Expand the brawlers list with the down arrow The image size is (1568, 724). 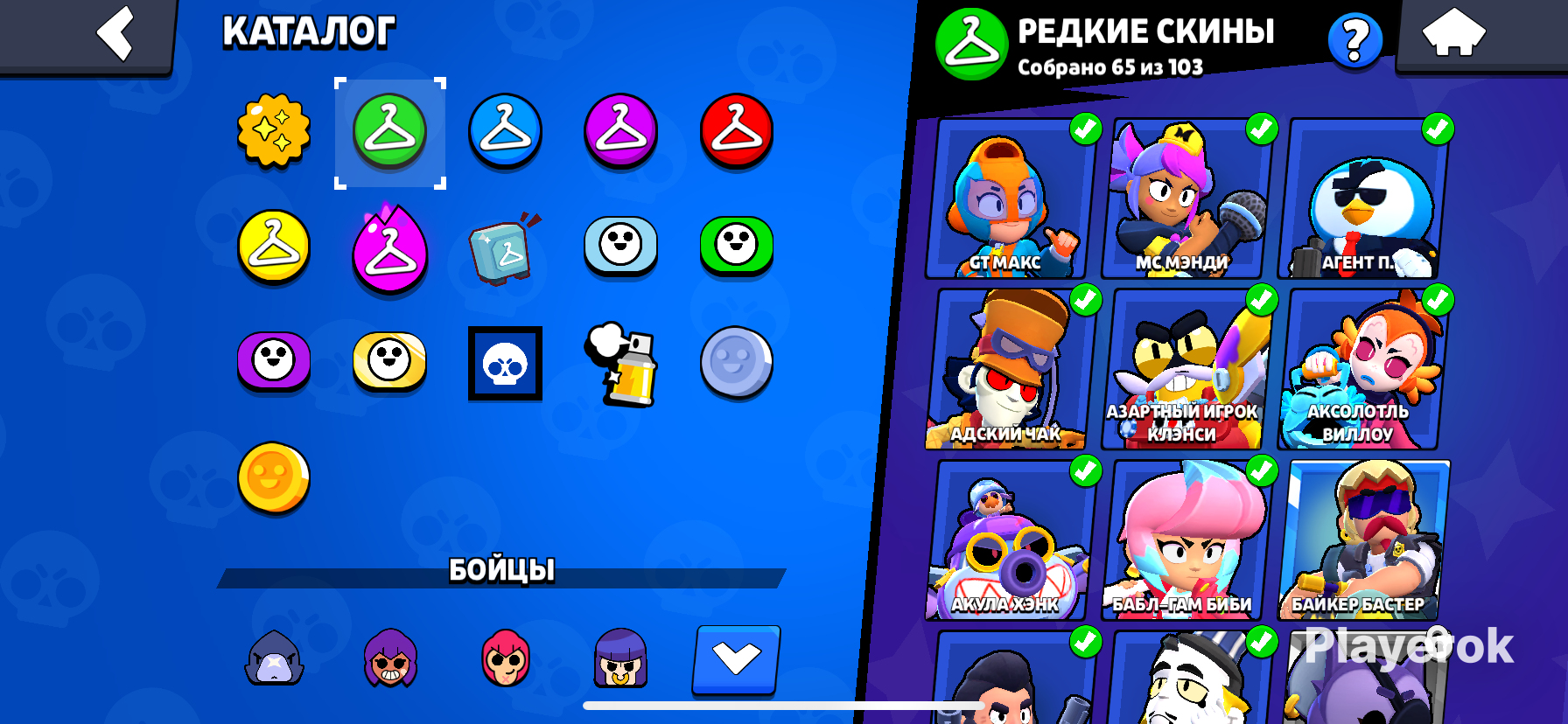pyautogui.click(x=736, y=659)
